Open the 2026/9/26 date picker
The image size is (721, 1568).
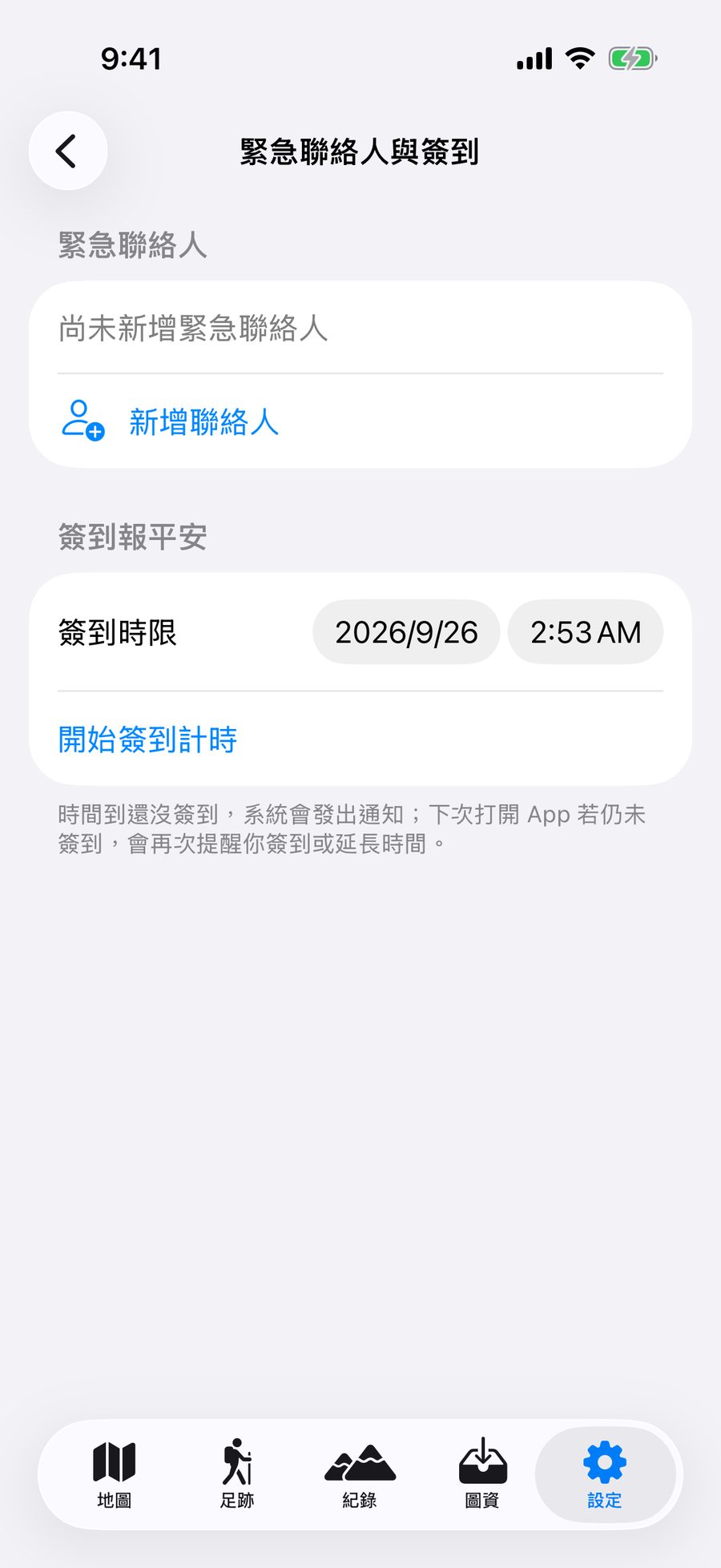[x=406, y=632]
